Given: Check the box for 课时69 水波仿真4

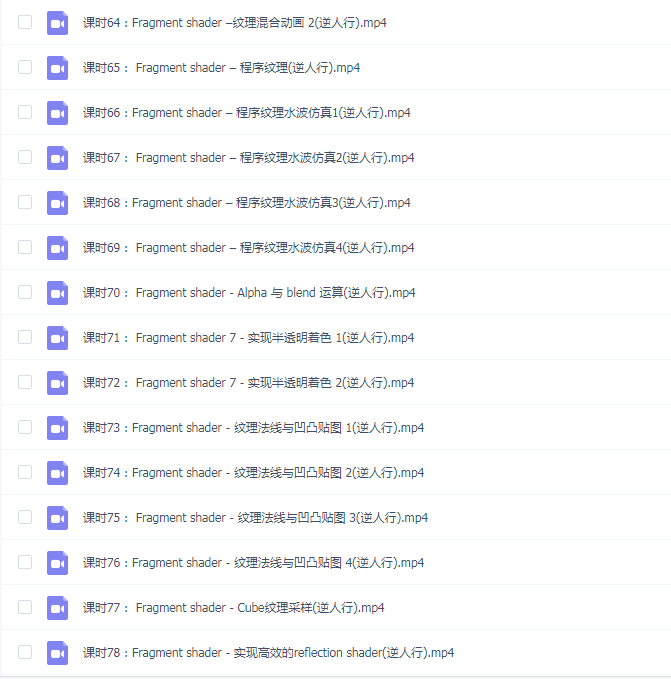Looking at the screenshot, I should [25, 247].
